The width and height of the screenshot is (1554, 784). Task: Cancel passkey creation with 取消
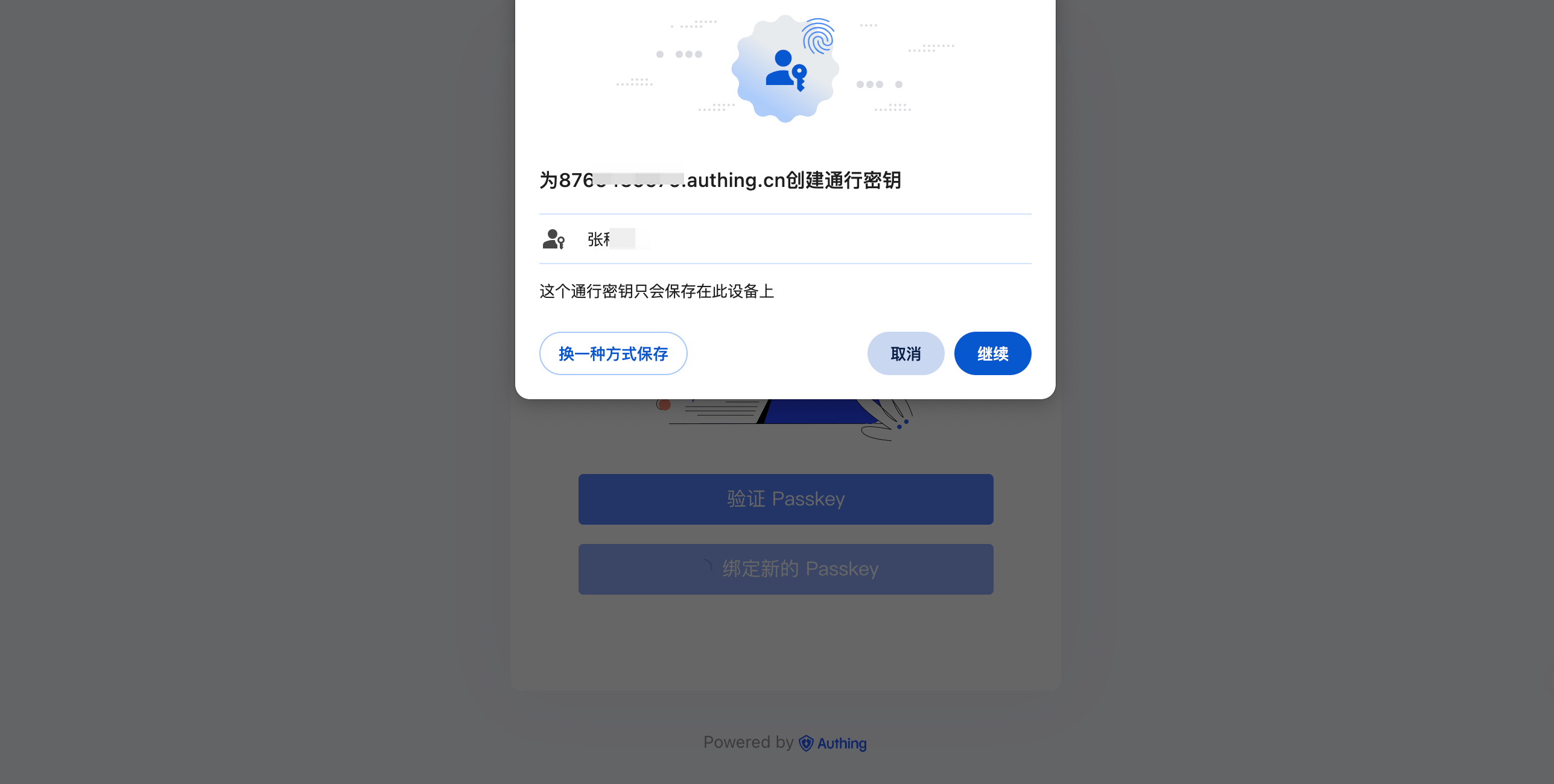point(905,353)
